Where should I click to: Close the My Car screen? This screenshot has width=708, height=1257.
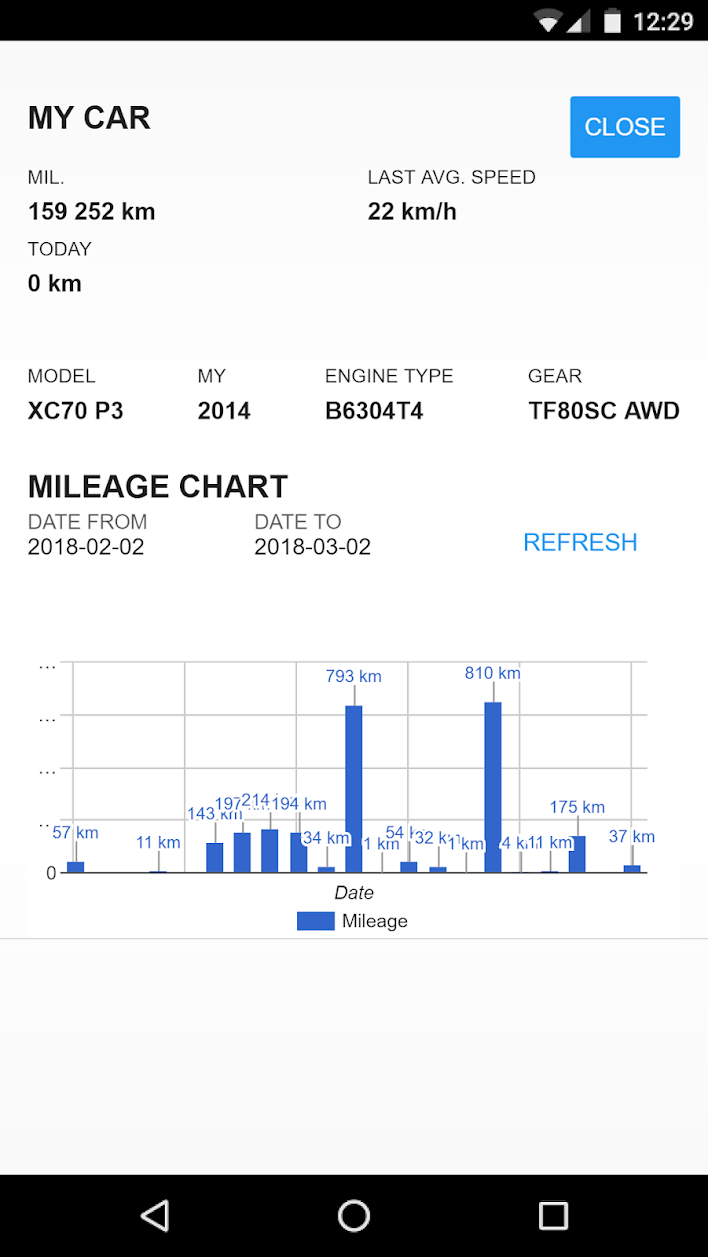624,127
